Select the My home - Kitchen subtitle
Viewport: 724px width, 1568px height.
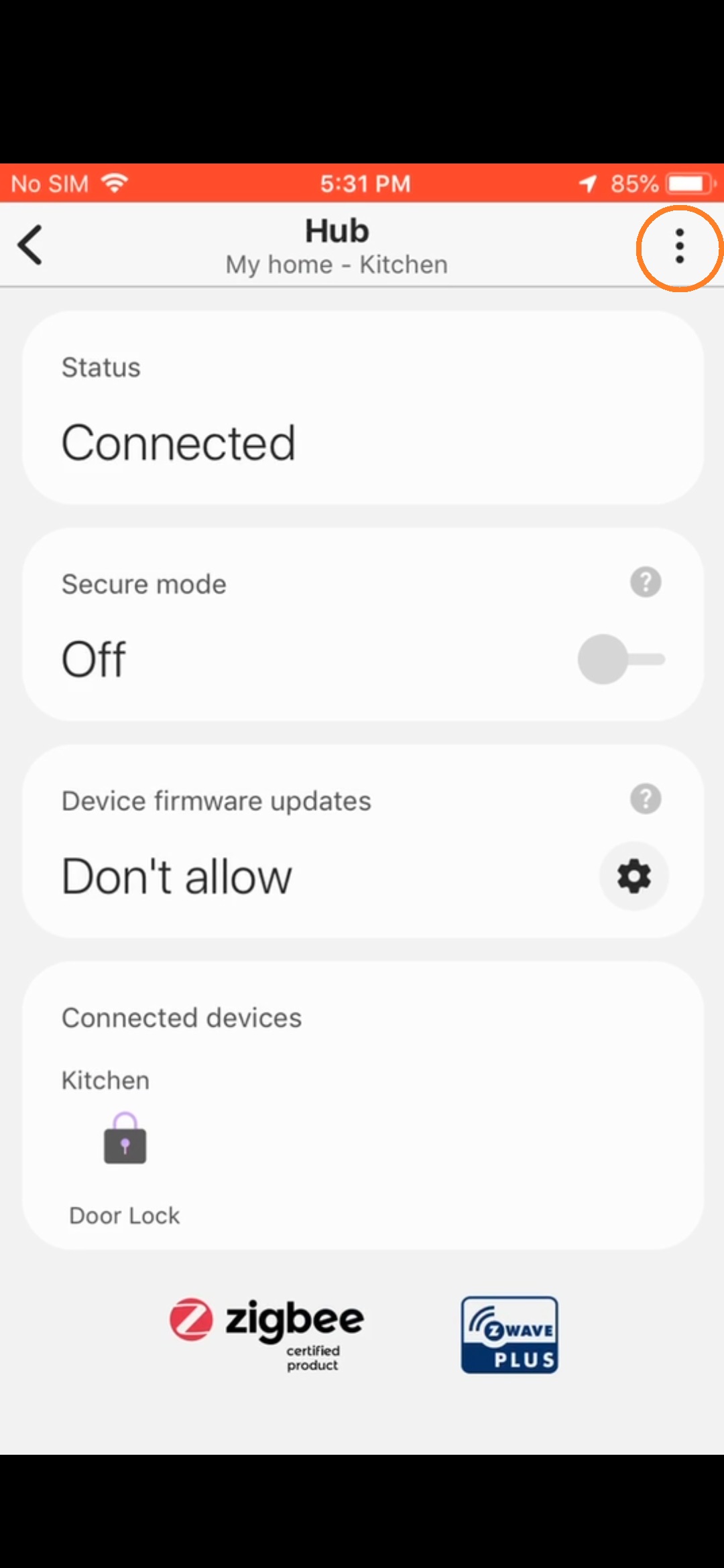tap(337, 264)
